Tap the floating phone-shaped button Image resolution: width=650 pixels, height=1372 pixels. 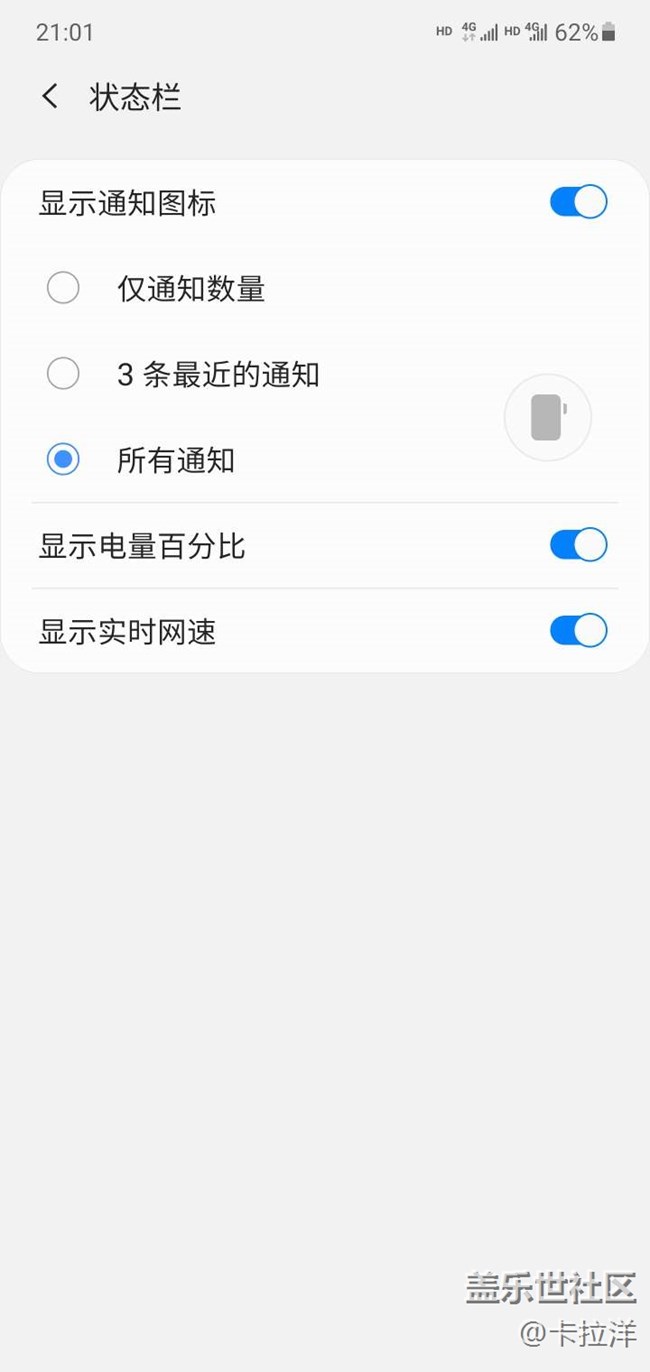click(x=547, y=418)
